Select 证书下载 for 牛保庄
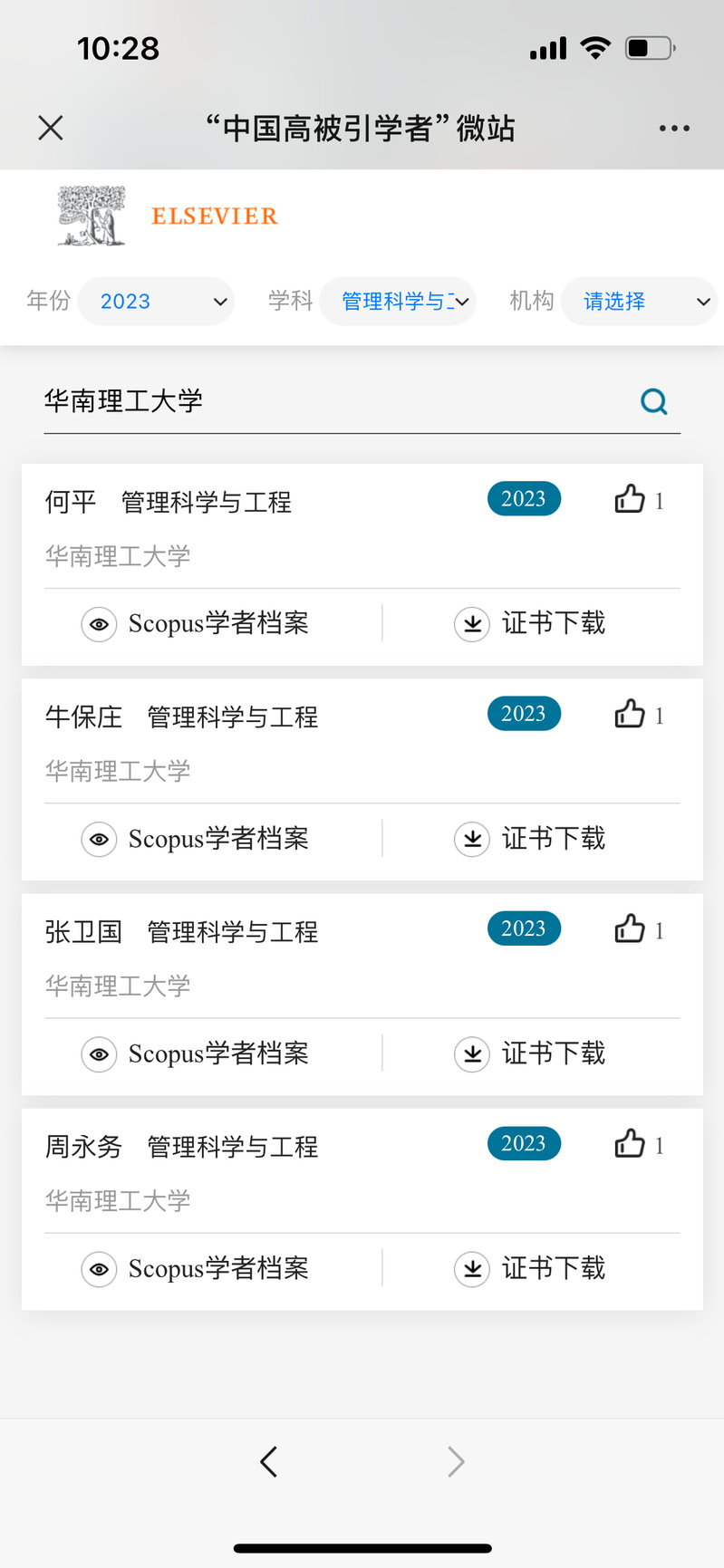The width and height of the screenshot is (724, 1568). tap(530, 839)
